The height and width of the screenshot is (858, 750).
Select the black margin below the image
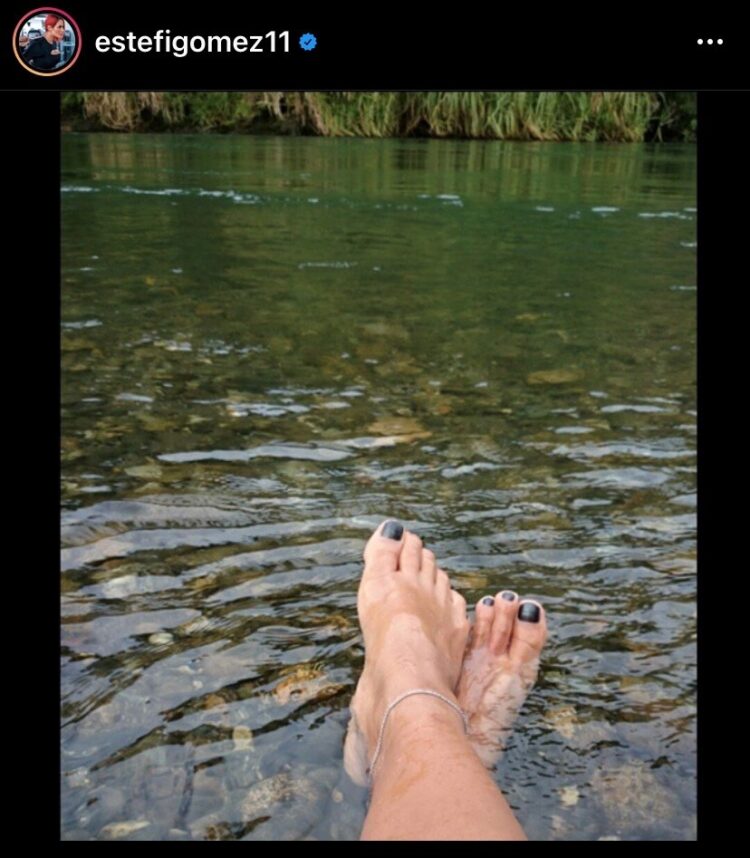[x=375, y=850]
